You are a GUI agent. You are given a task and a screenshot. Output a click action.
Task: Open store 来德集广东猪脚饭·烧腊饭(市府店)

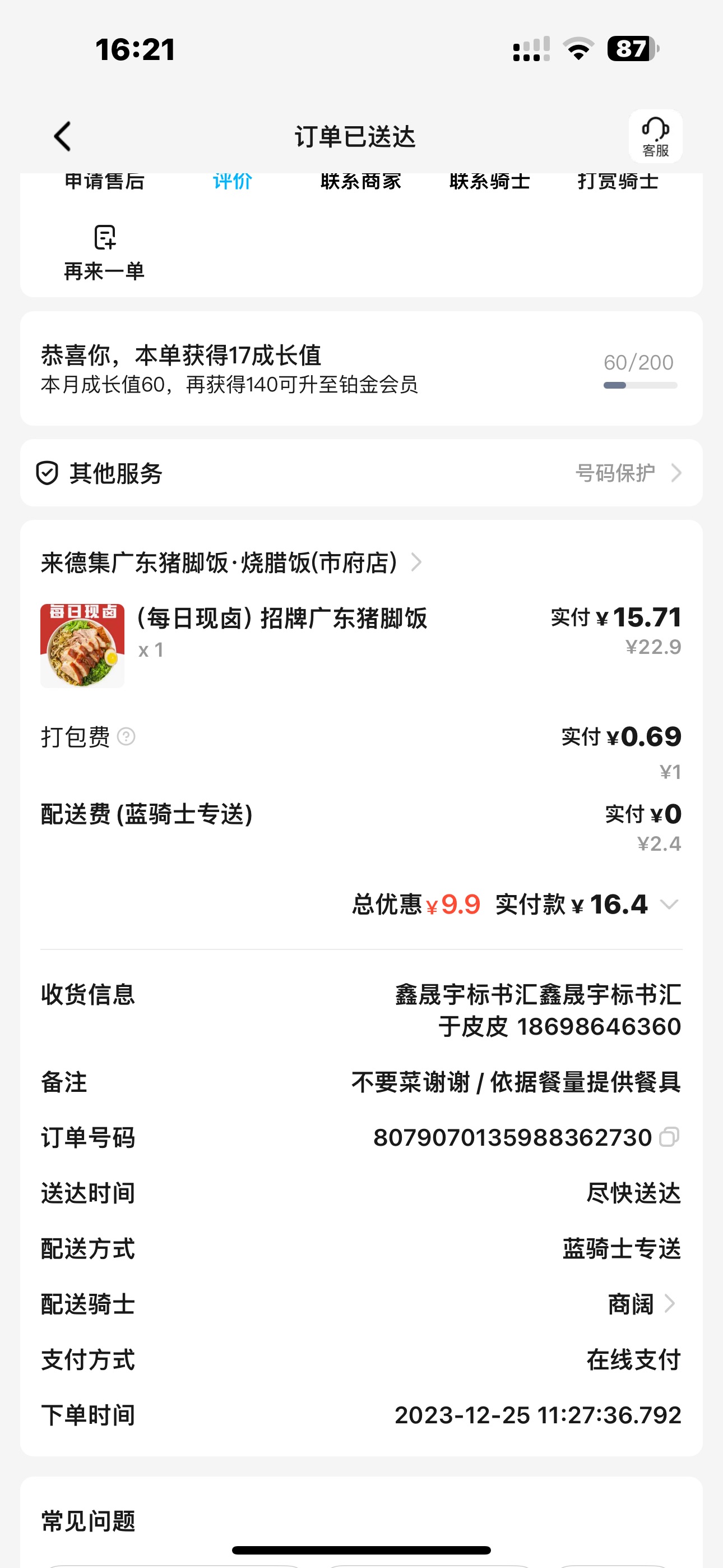point(231,562)
